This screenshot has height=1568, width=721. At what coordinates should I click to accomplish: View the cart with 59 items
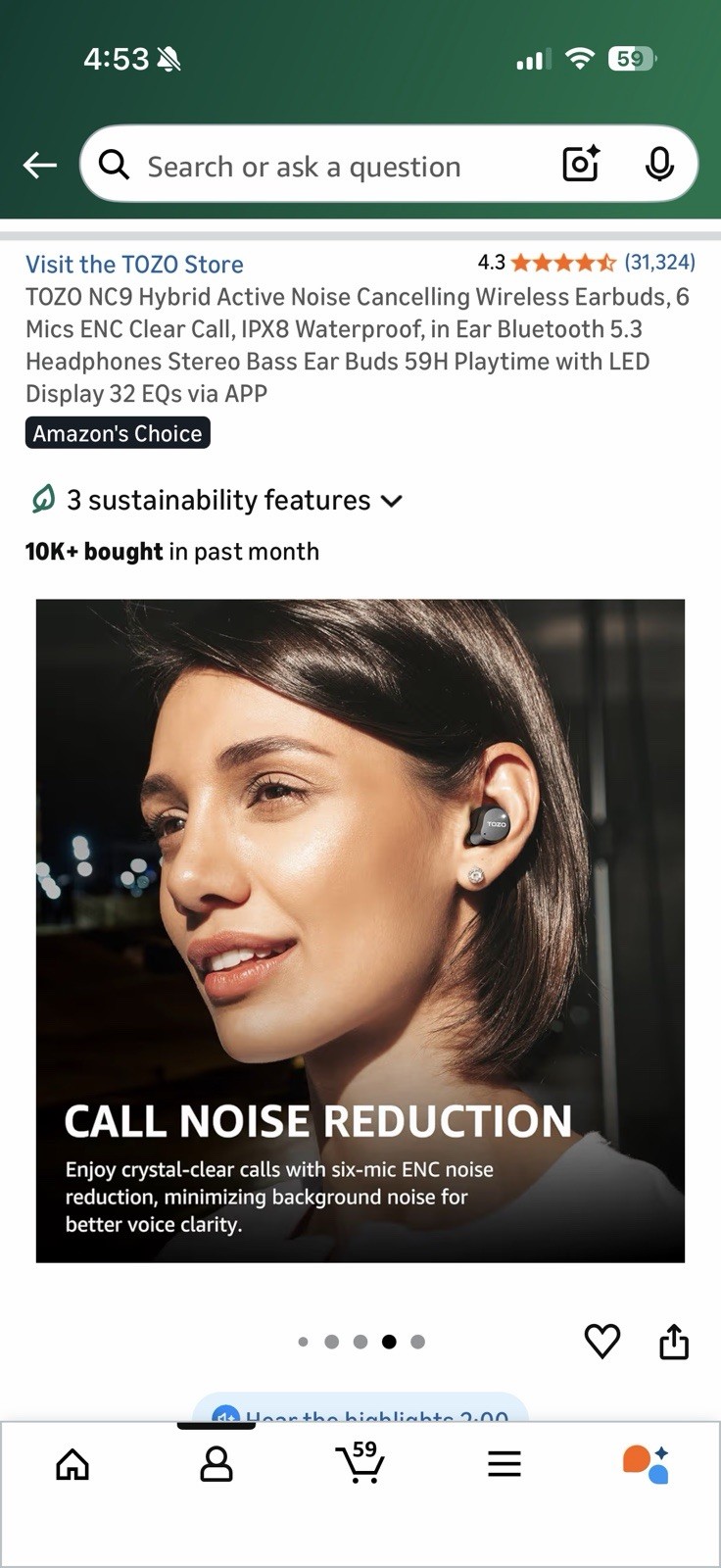pyautogui.click(x=360, y=1462)
